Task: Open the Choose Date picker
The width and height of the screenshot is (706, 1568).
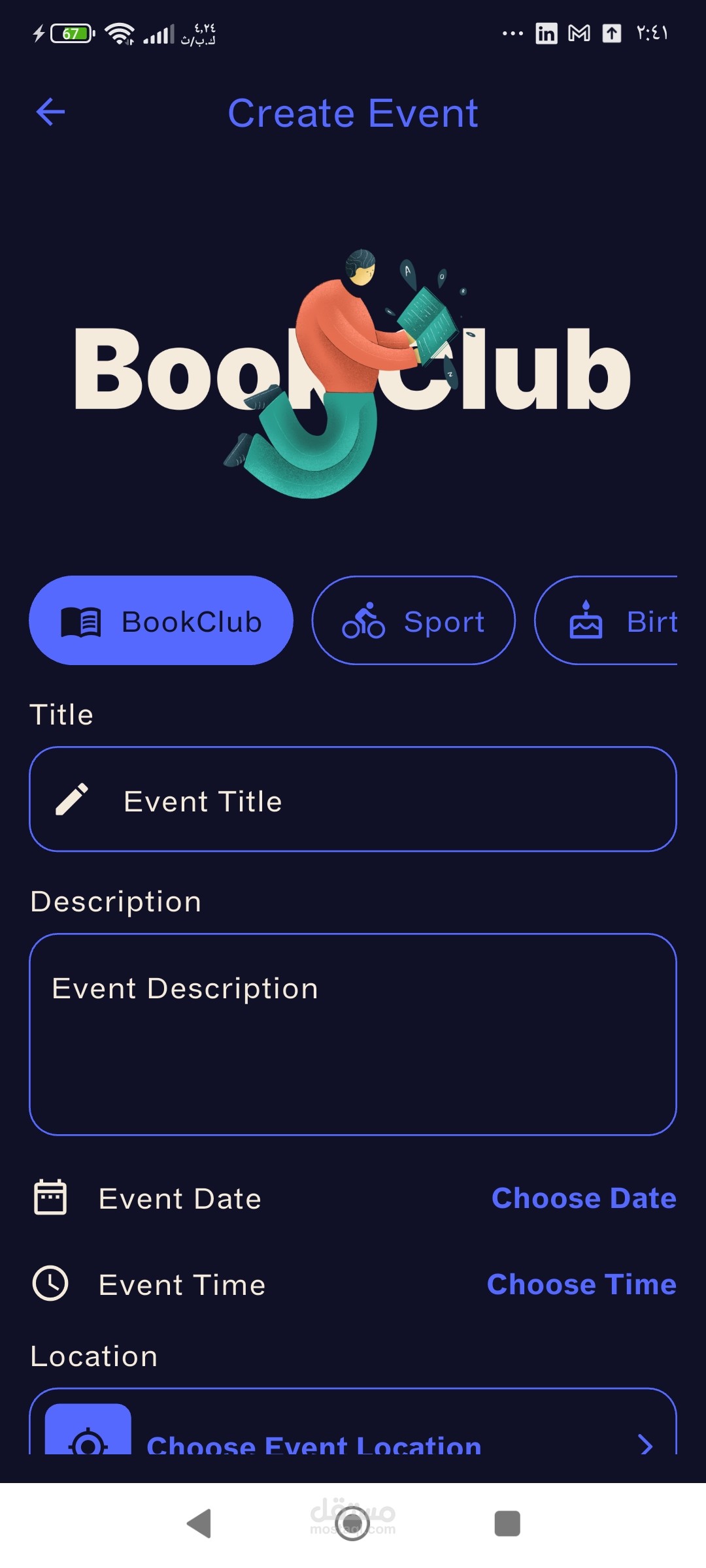Action: (584, 1198)
